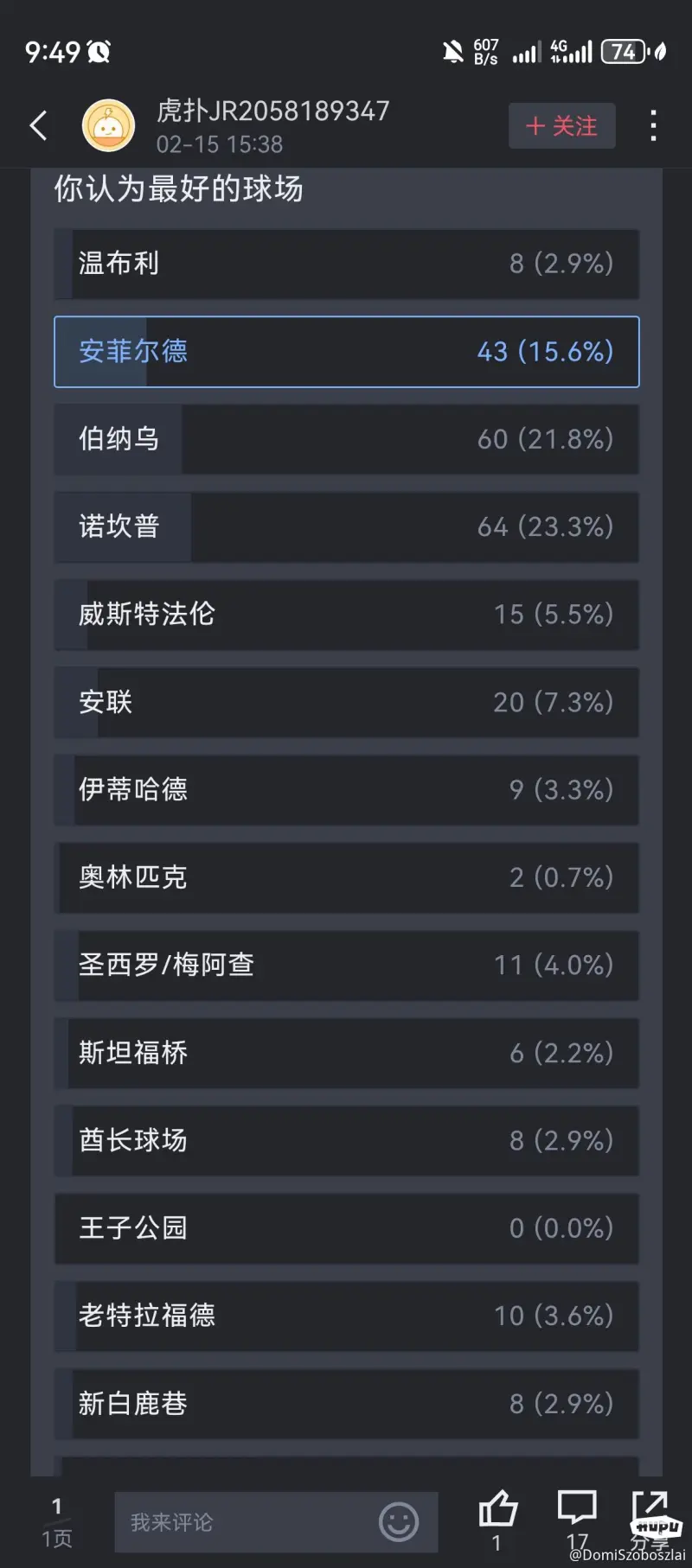692x1568 pixels.
Task: Open the three-dot overflow menu
Action: coord(653,126)
